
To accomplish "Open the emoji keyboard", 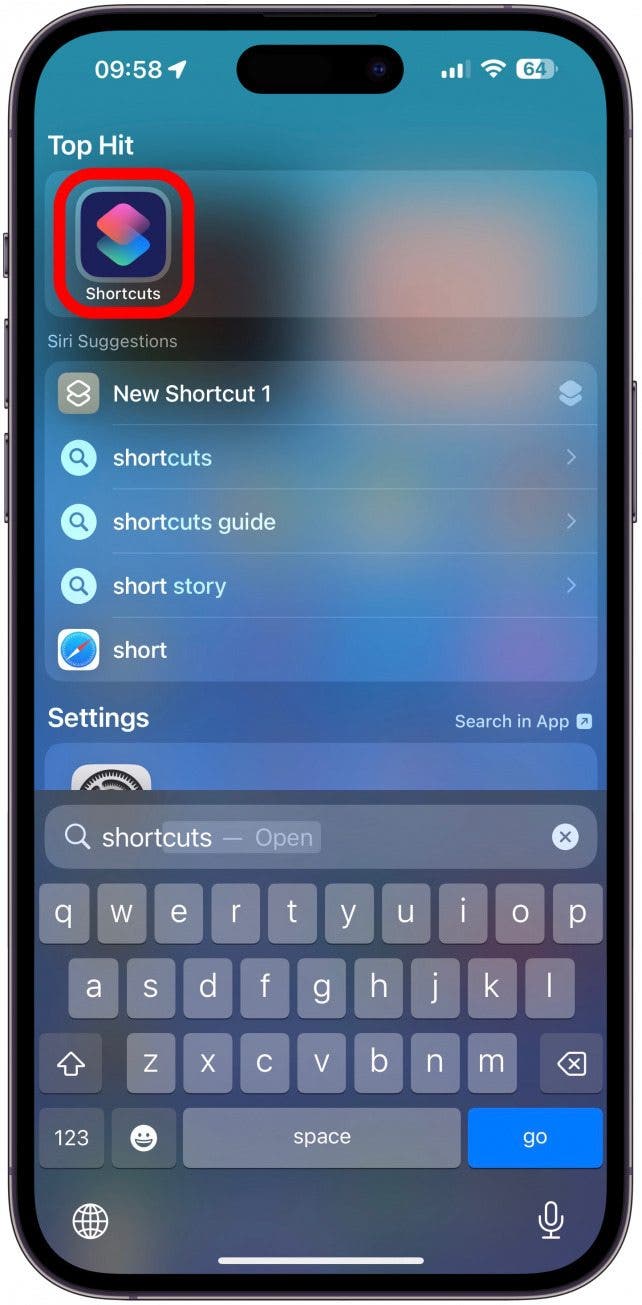I will click(144, 1138).
